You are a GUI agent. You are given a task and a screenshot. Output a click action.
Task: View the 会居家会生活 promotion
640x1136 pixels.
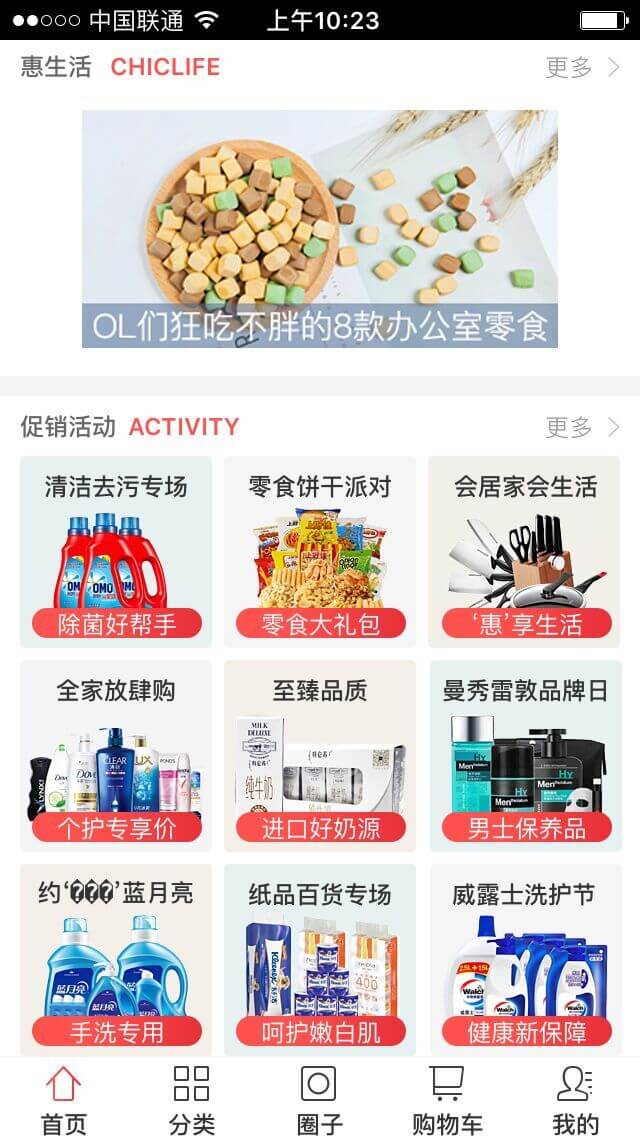525,552
